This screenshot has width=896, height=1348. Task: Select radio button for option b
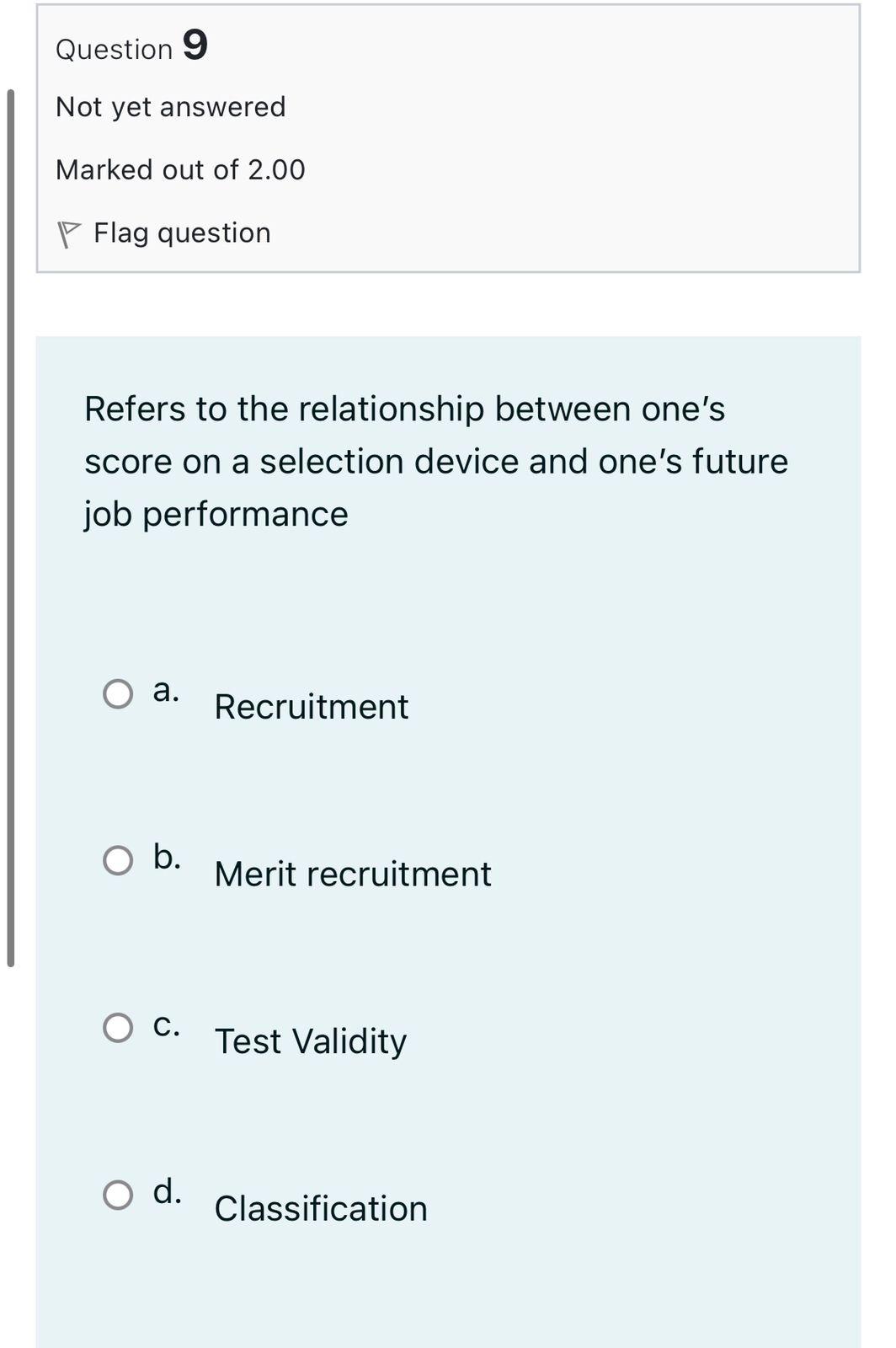(x=119, y=860)
